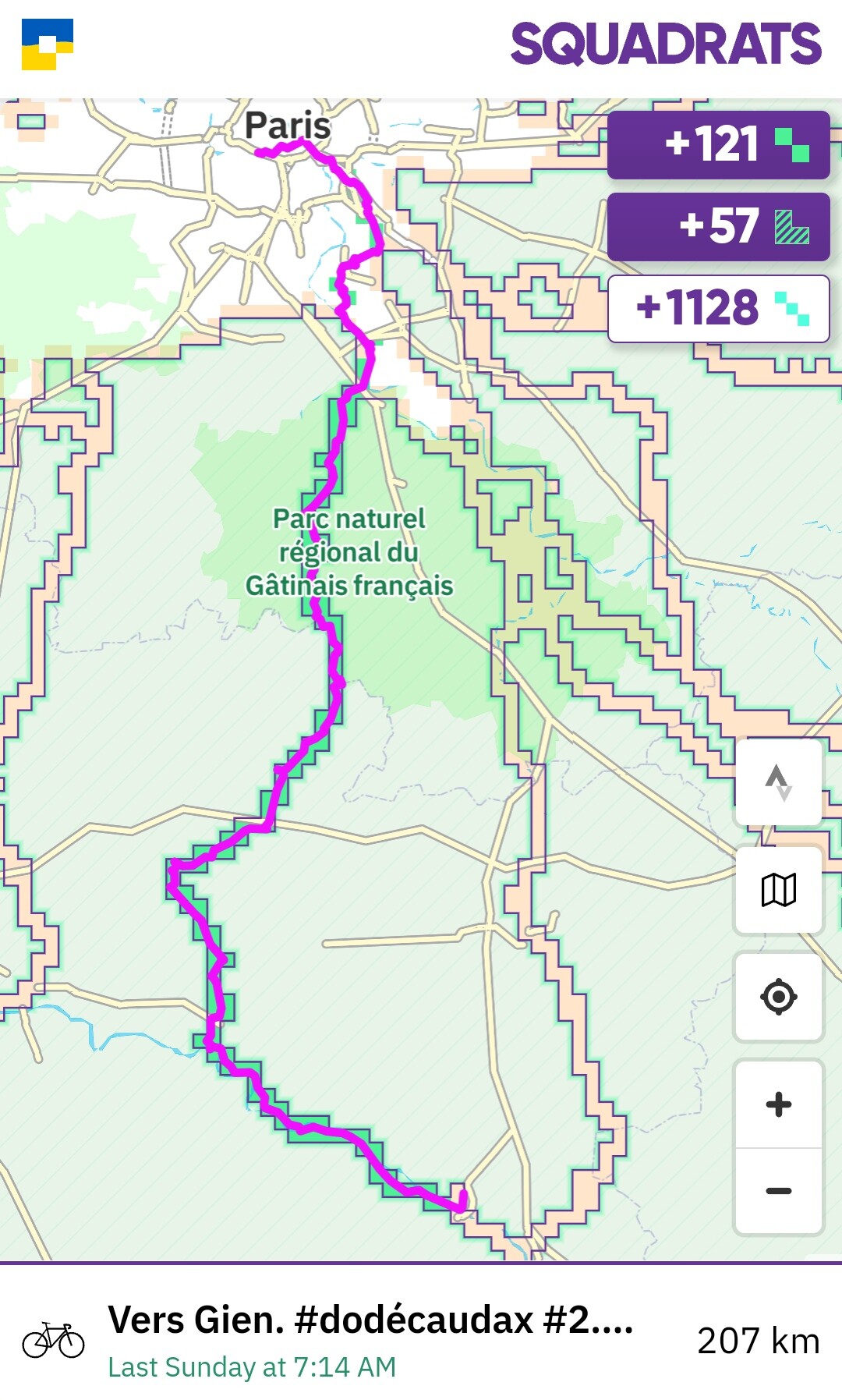Select the +1128 squadratinhos badge

click(x=718, y=309)
